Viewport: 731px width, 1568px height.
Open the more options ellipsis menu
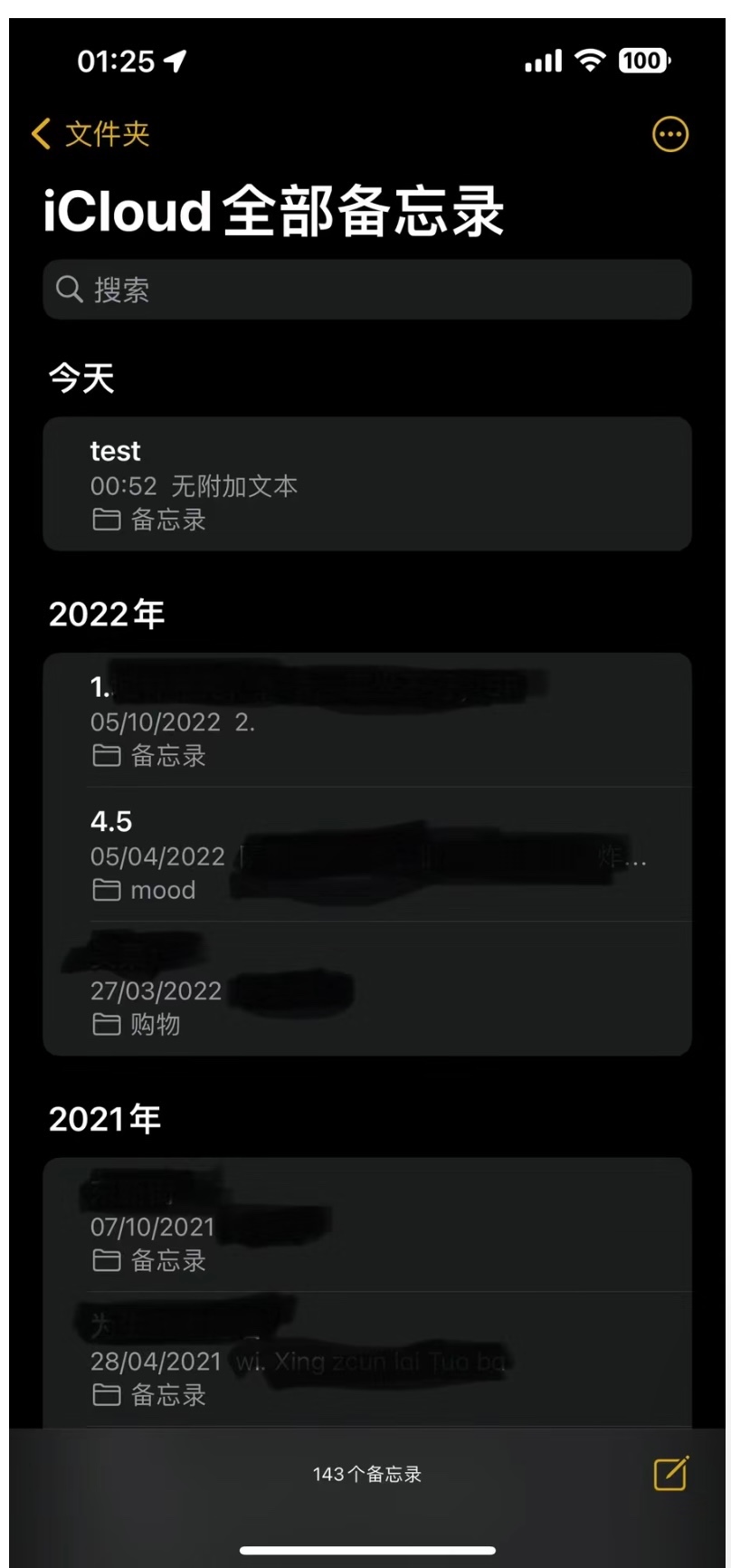tap(669, 135)
